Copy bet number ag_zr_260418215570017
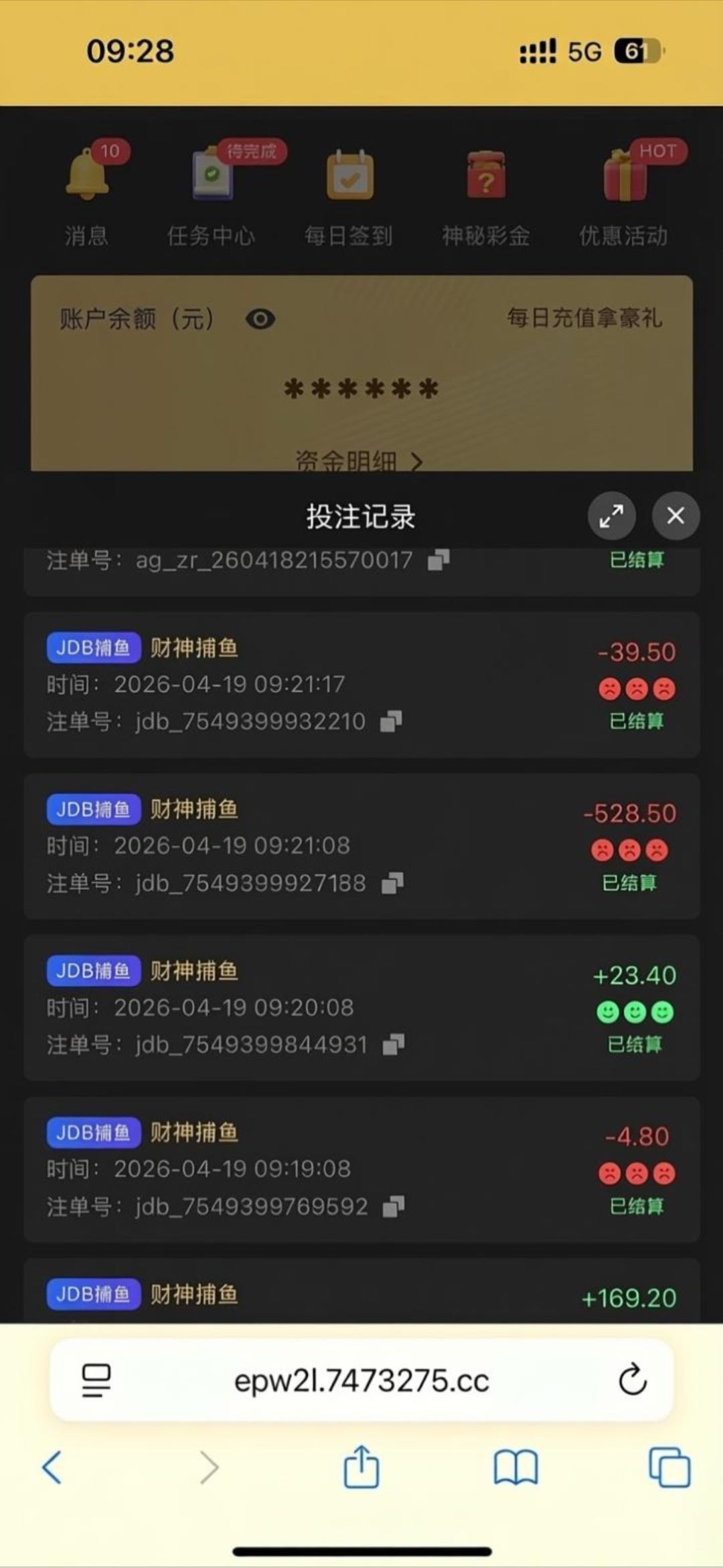Viewport: 723px width, 1568px height. tap(438, 560)
